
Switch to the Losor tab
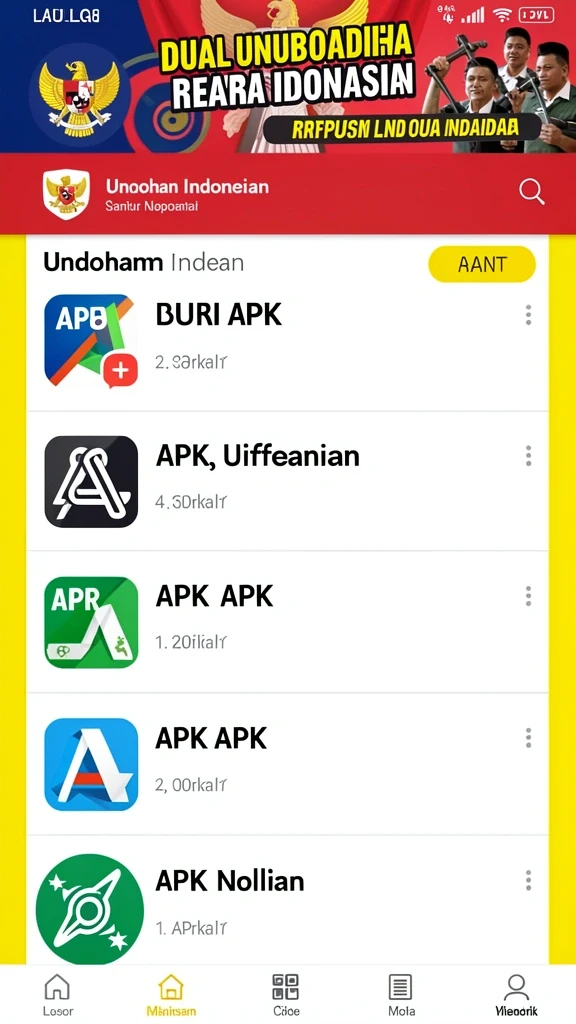[57, 995]
